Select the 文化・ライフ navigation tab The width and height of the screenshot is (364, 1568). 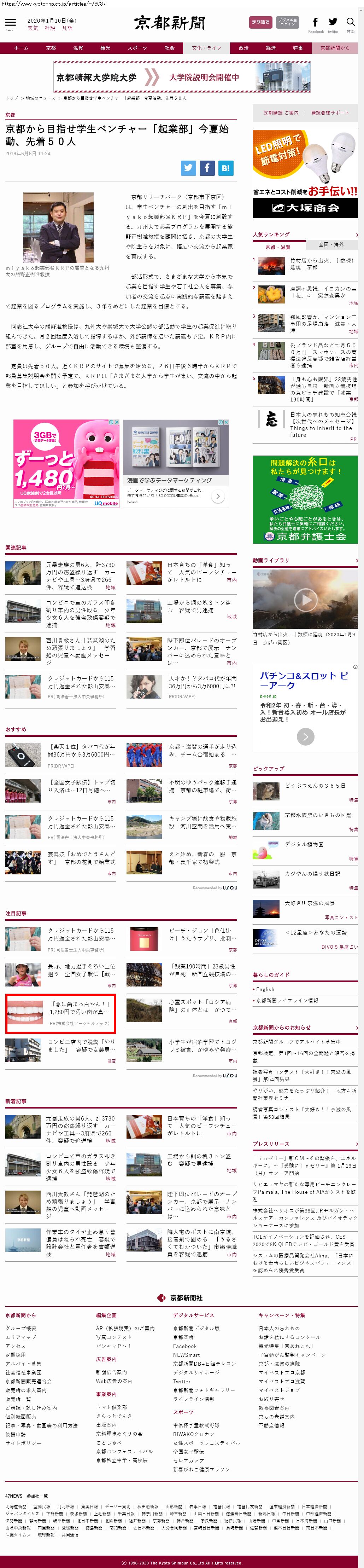click(x=207, y=48)
